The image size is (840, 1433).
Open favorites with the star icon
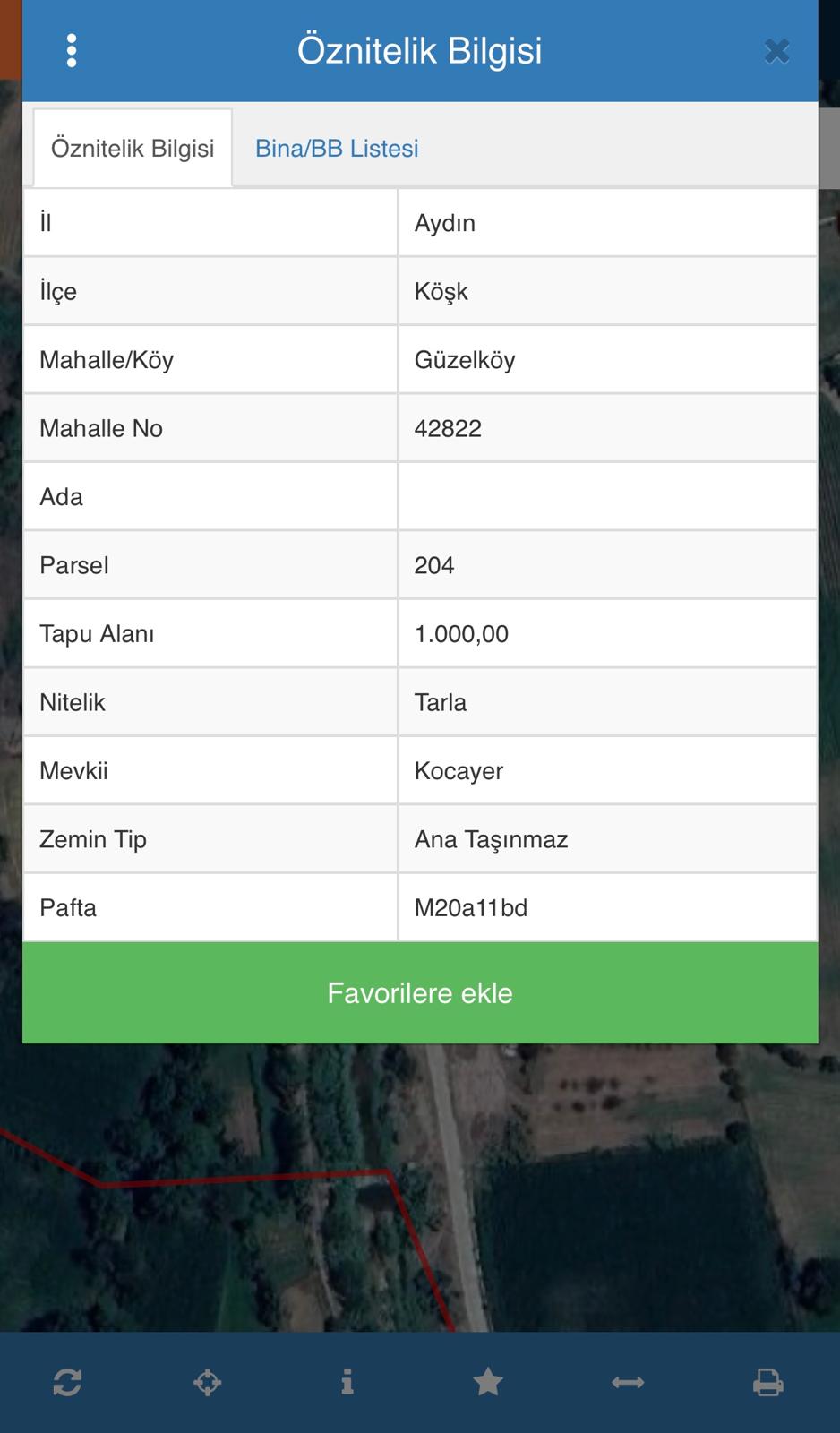click(488, 1383)
